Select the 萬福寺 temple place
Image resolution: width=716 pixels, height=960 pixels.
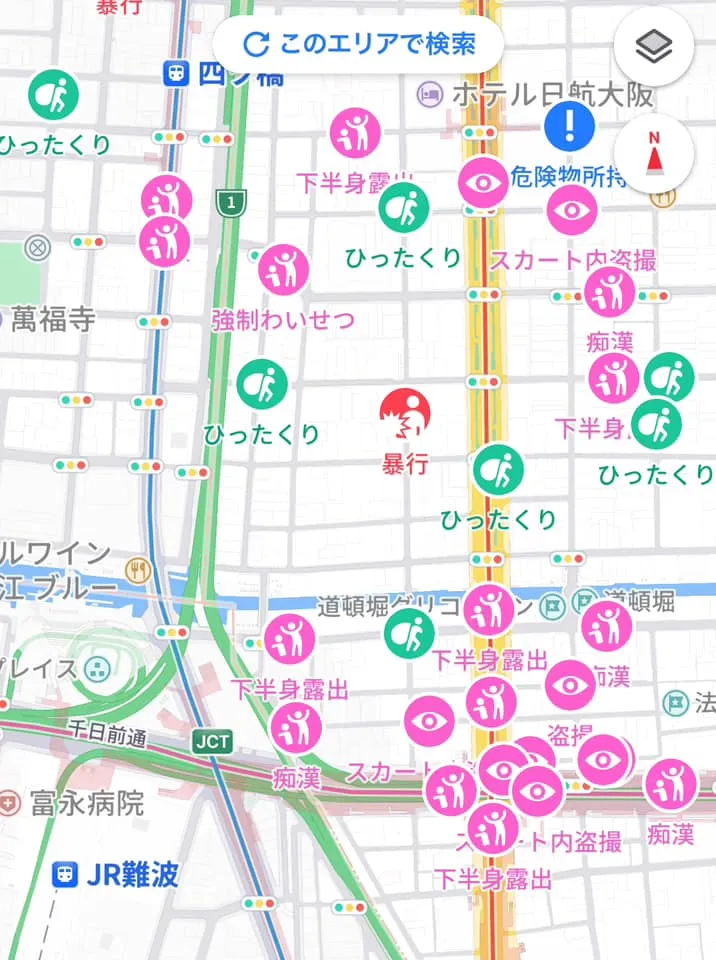coord(52,320)
